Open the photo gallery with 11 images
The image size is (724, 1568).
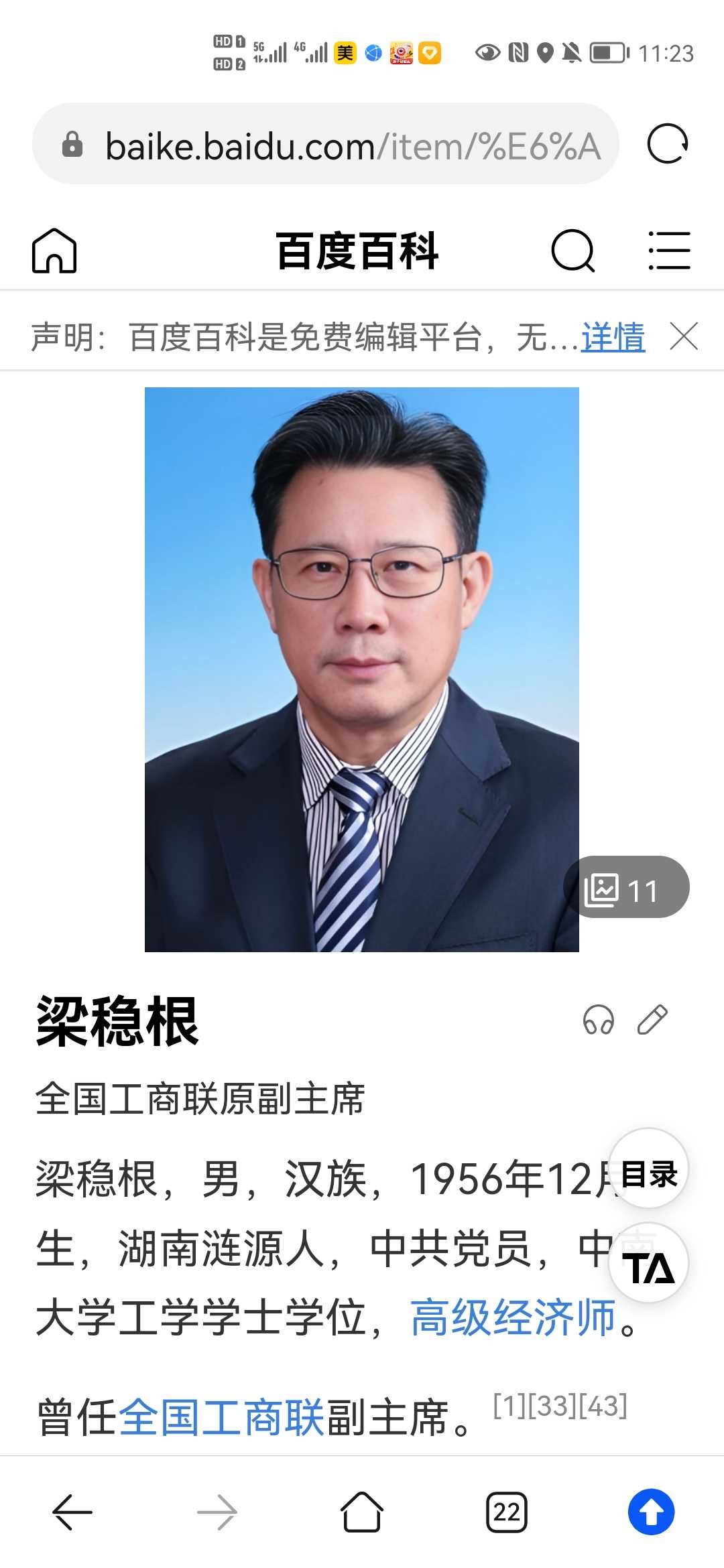626,889
